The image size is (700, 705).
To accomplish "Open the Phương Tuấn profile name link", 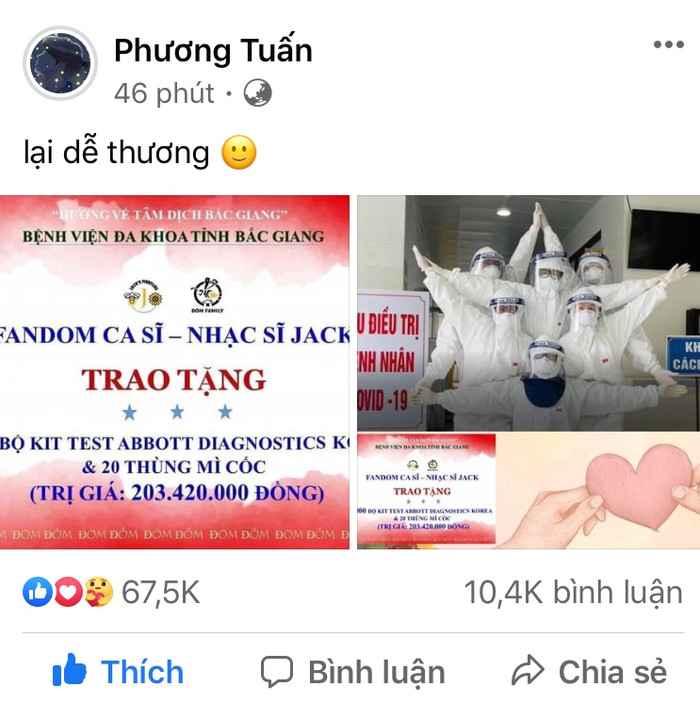I will tap(213, 49).
